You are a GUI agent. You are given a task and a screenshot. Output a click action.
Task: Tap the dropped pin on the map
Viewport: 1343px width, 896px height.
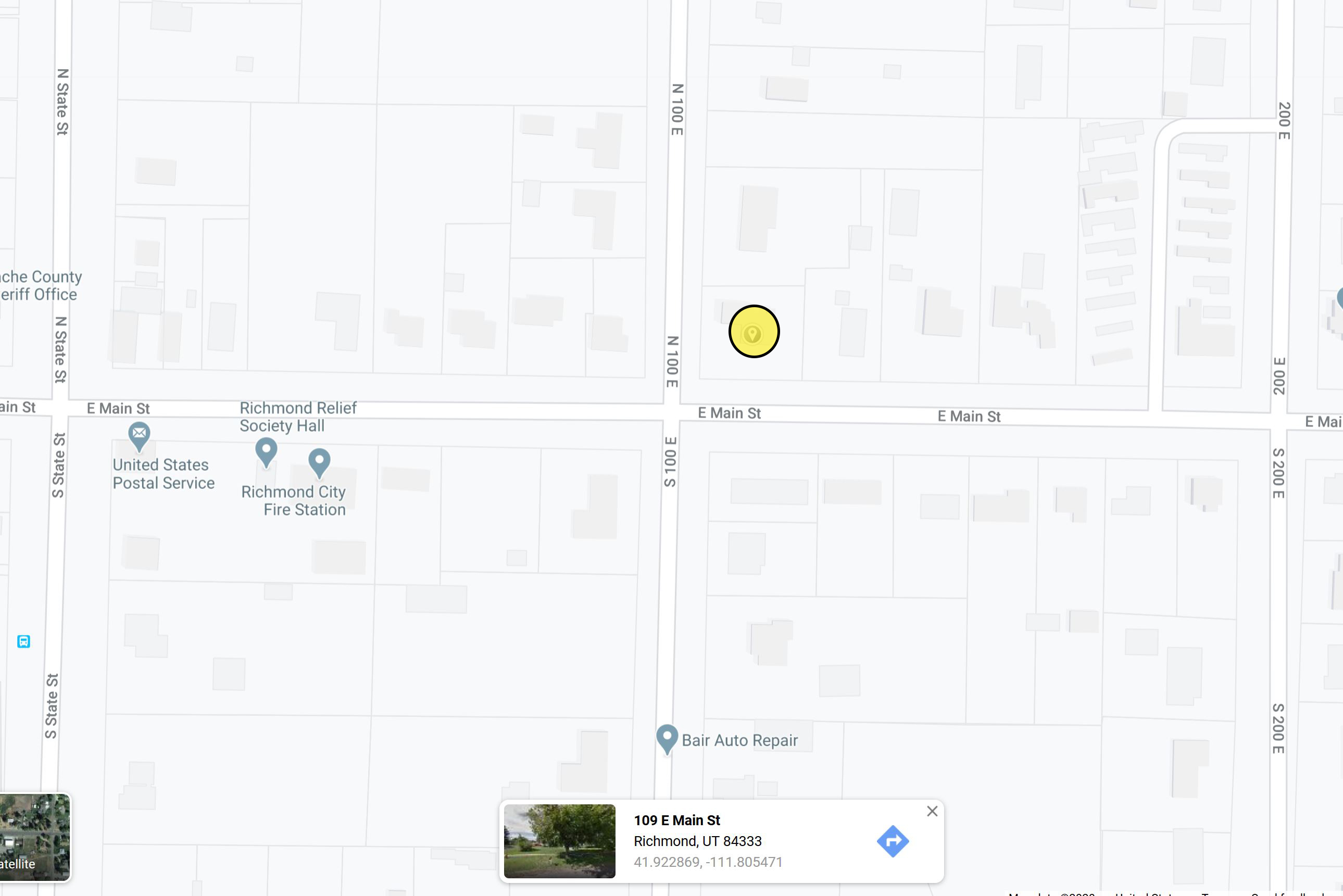tap(753, 332)
